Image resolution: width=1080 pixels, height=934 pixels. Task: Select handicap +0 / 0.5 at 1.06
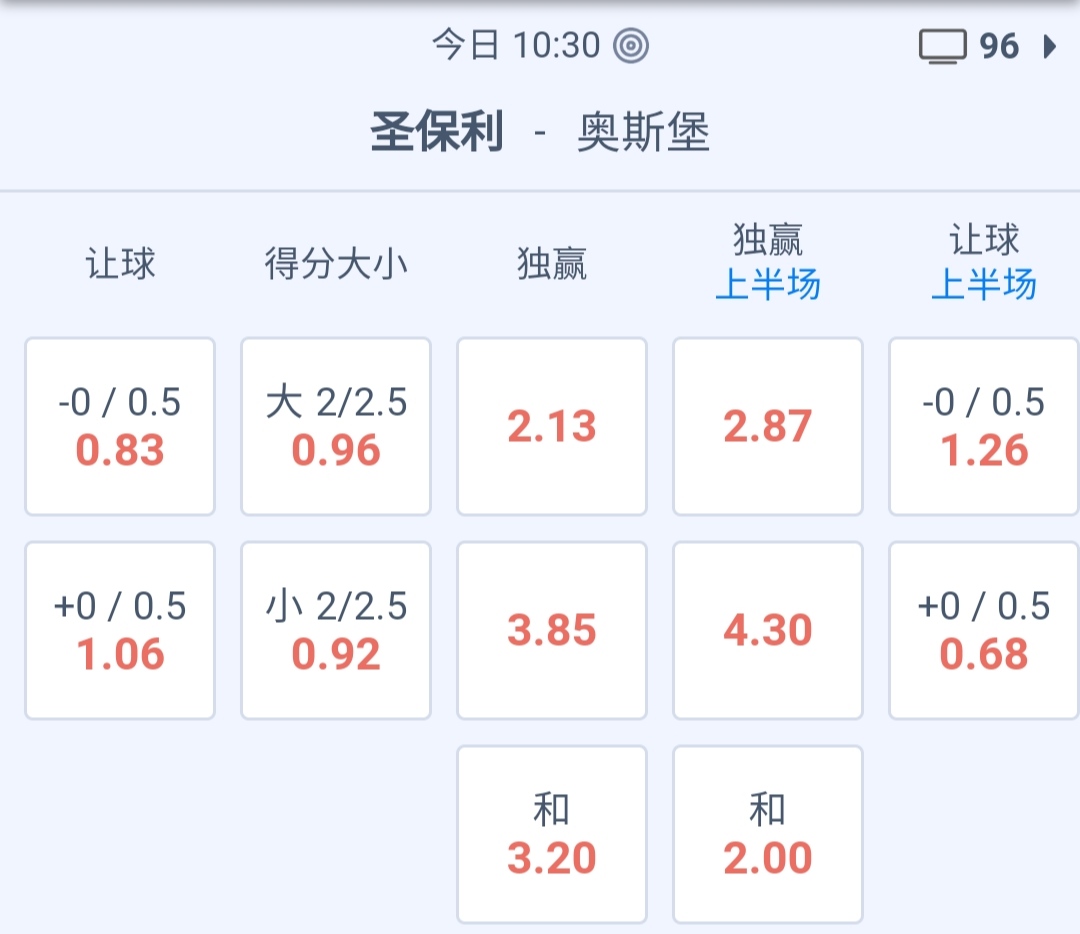pos(120,631)
